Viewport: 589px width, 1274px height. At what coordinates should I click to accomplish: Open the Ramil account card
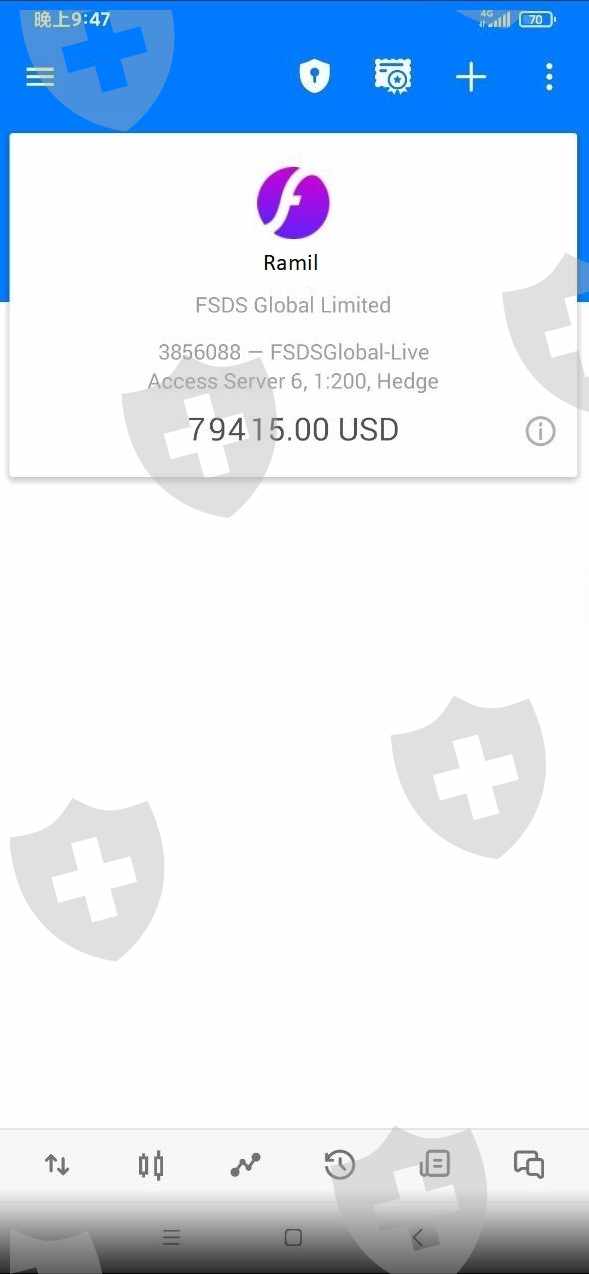(293, 305)
